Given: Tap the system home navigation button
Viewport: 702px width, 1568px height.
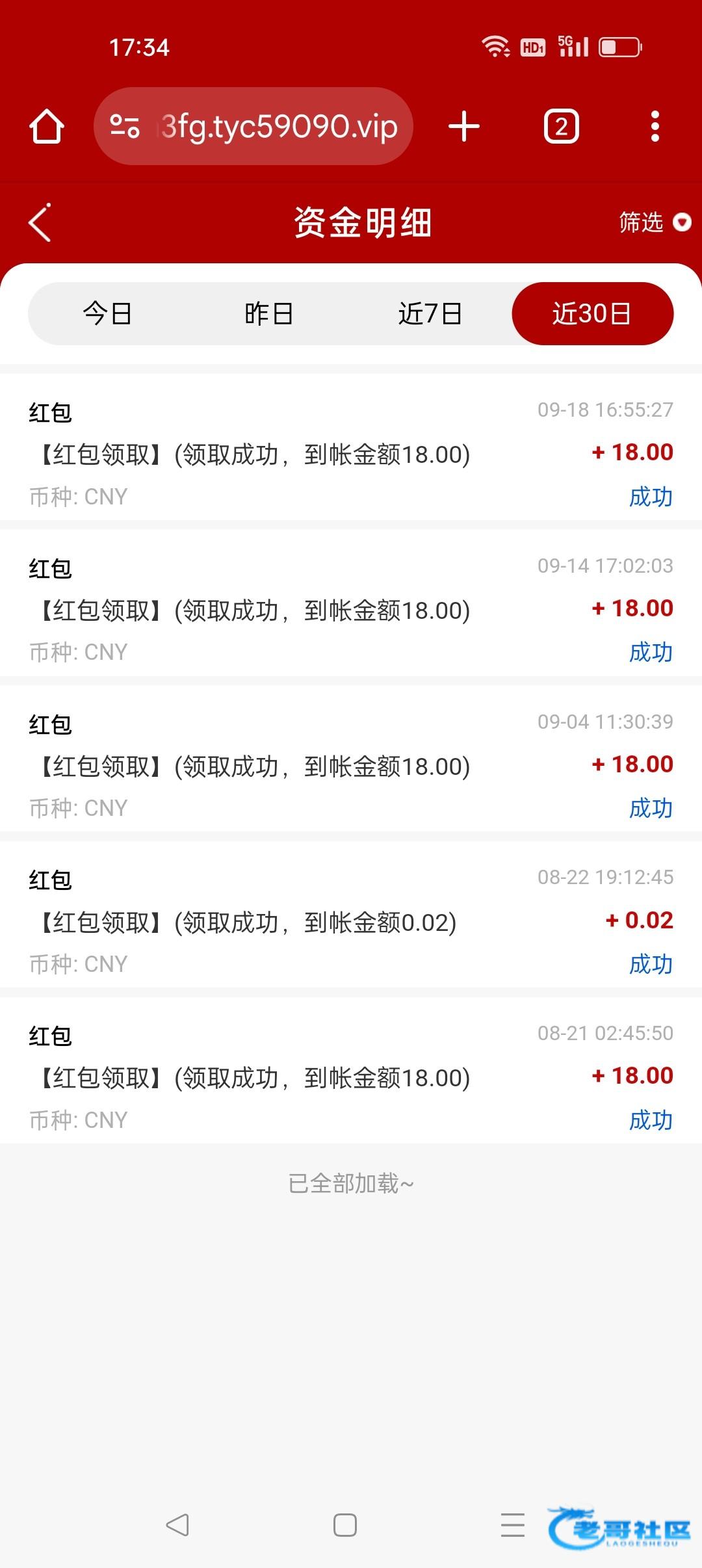Looking at the screenshot, I should pyautogui.click(x=344, y=1524).
